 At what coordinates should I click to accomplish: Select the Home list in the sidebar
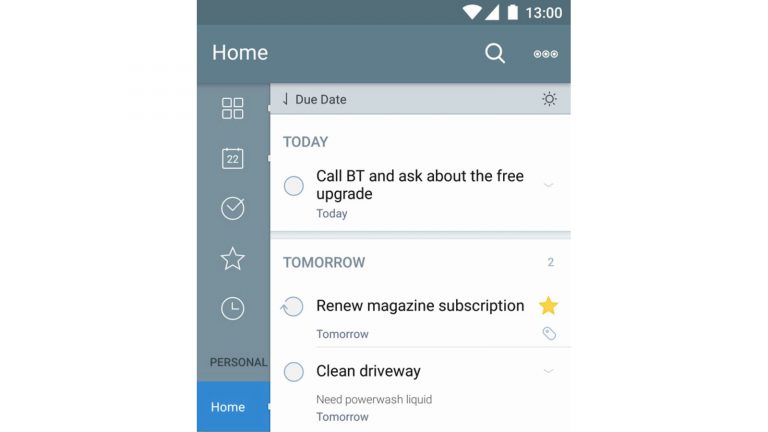pyautogui.click(x=228, y=407)
